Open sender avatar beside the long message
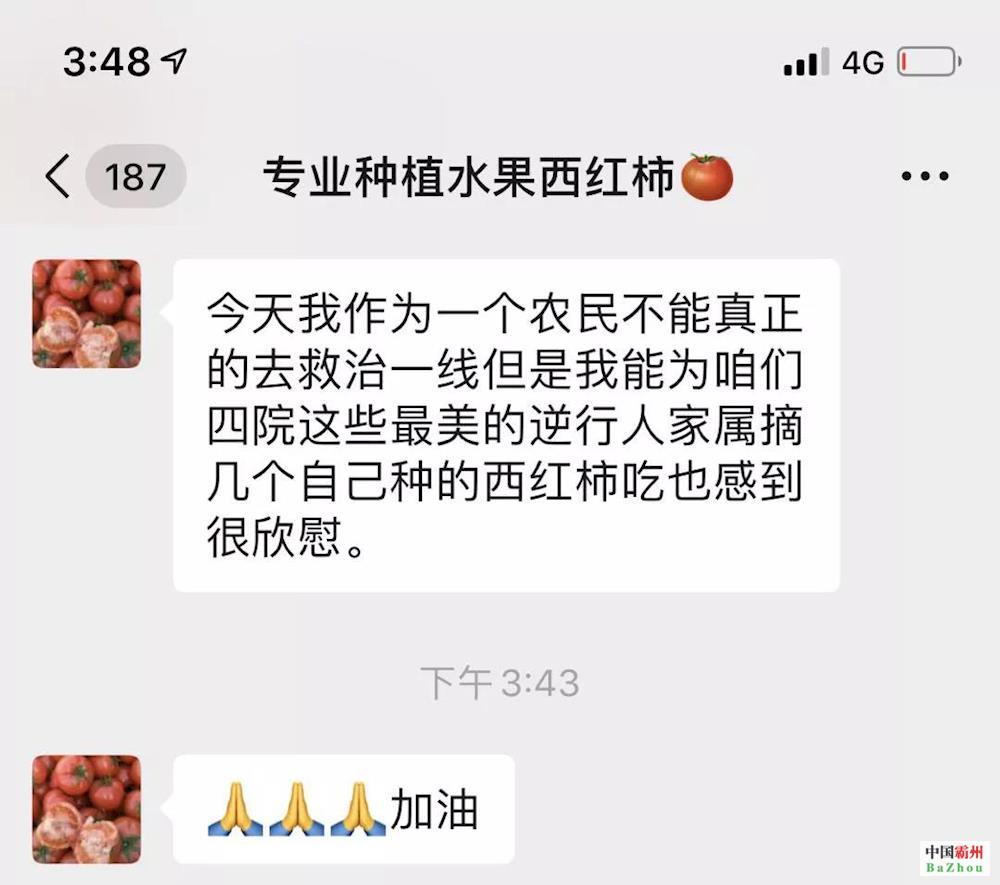 pyautogui.click(x=87, y=314)
